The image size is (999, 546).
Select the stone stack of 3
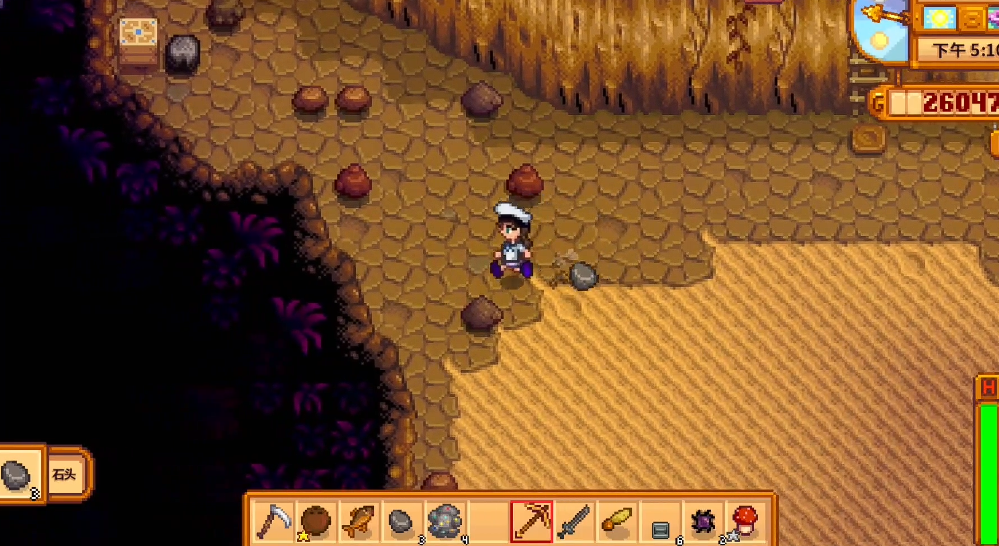[400, 521]
